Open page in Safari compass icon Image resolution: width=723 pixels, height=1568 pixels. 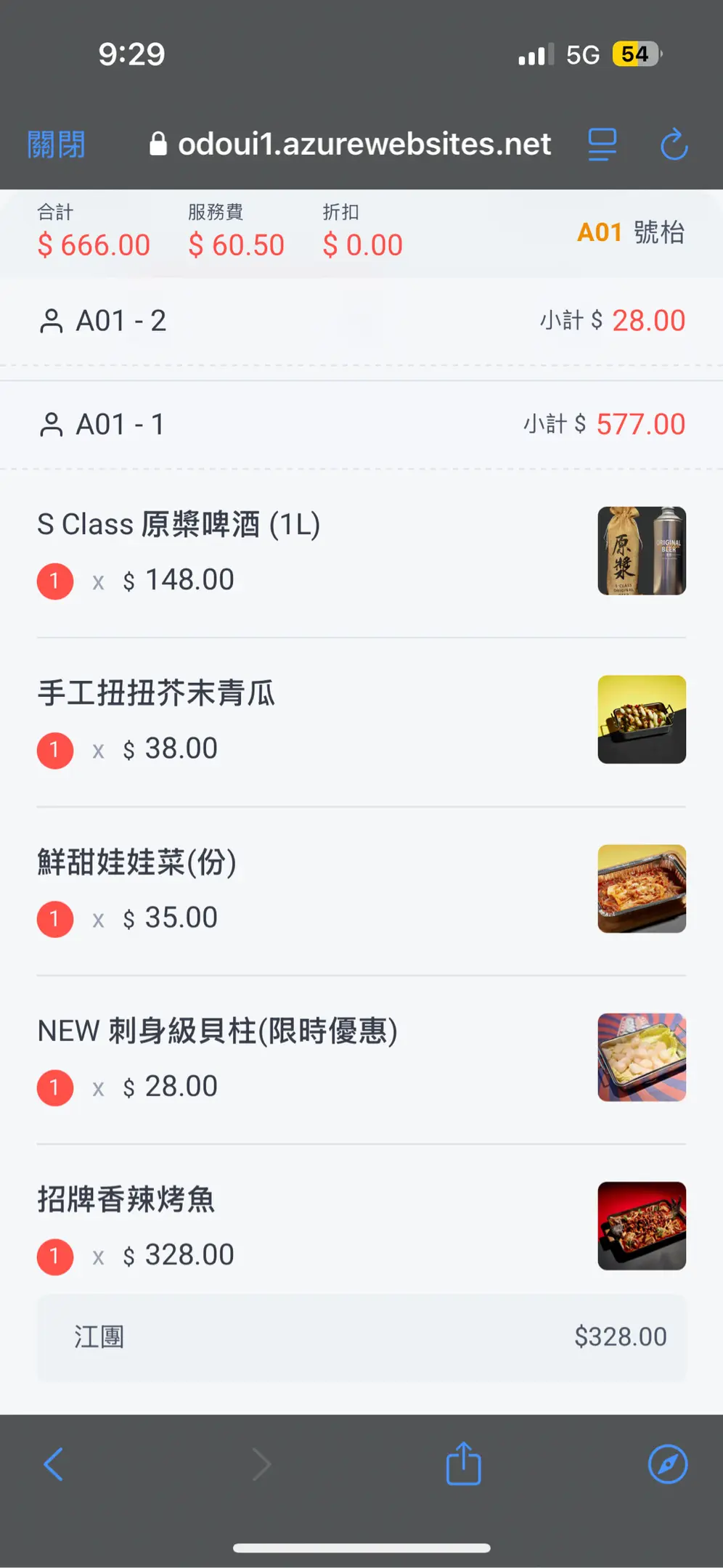[667, 1464]
